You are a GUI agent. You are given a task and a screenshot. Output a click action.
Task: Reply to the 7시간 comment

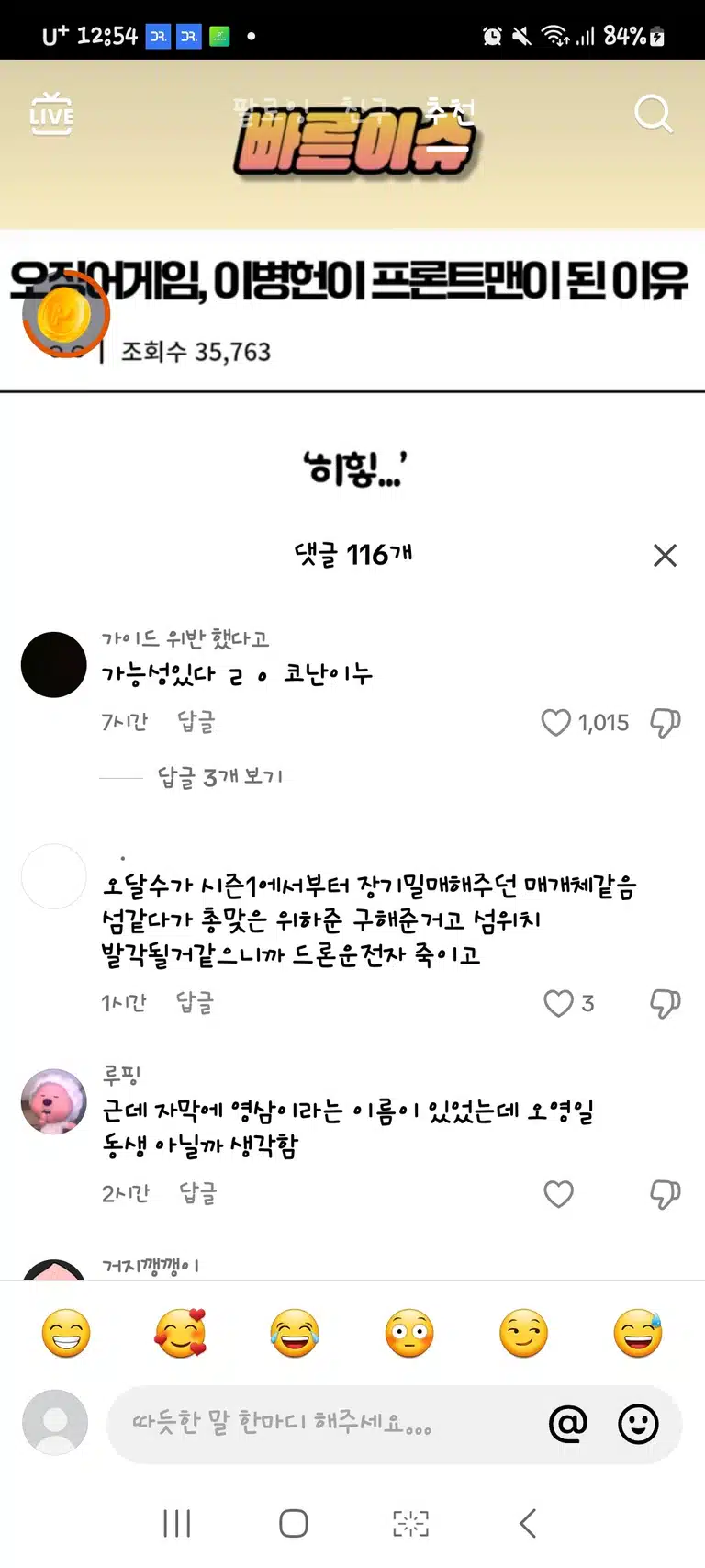[x=196, y=722]
